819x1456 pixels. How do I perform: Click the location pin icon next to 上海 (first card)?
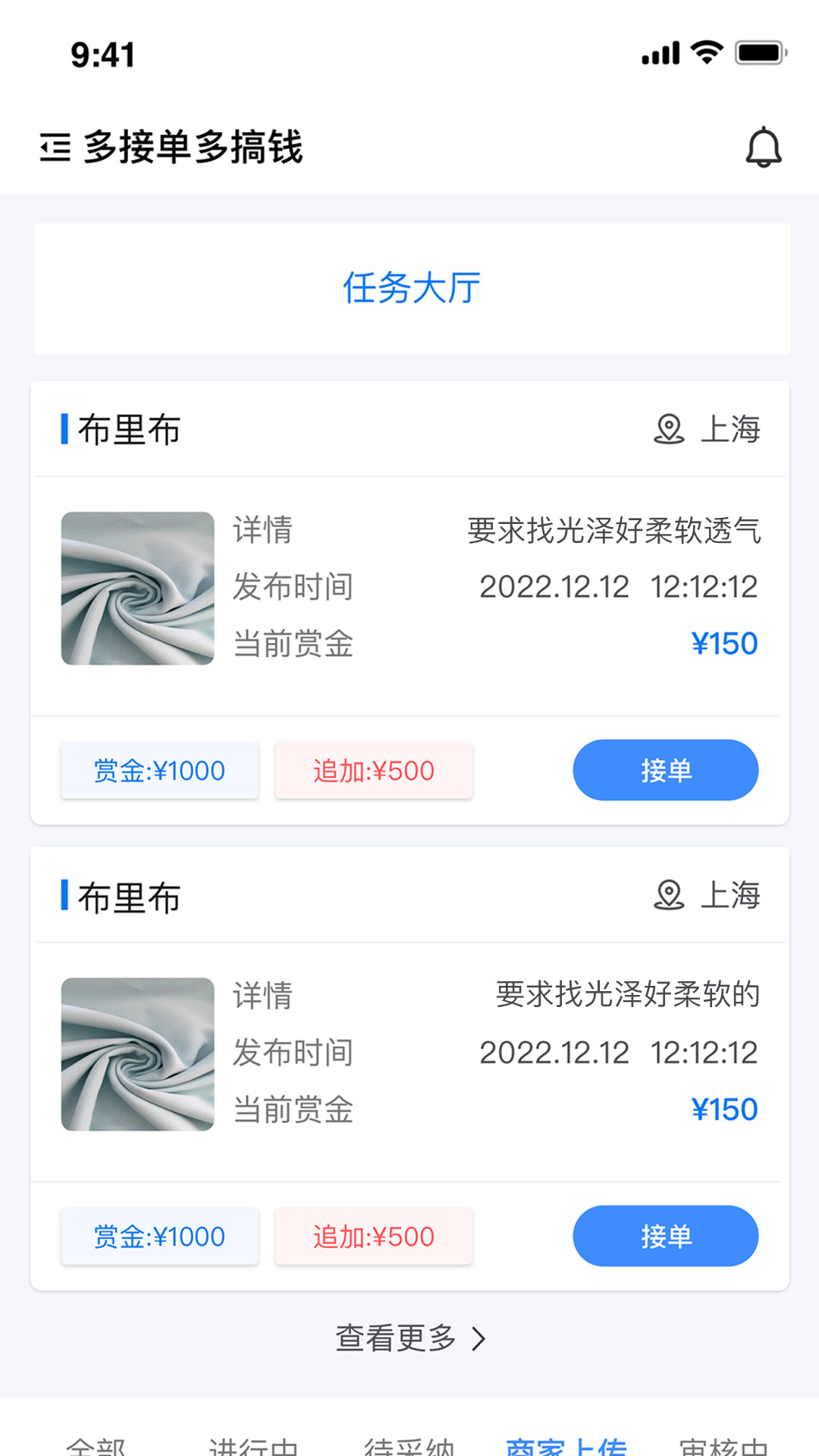point(670,429)
